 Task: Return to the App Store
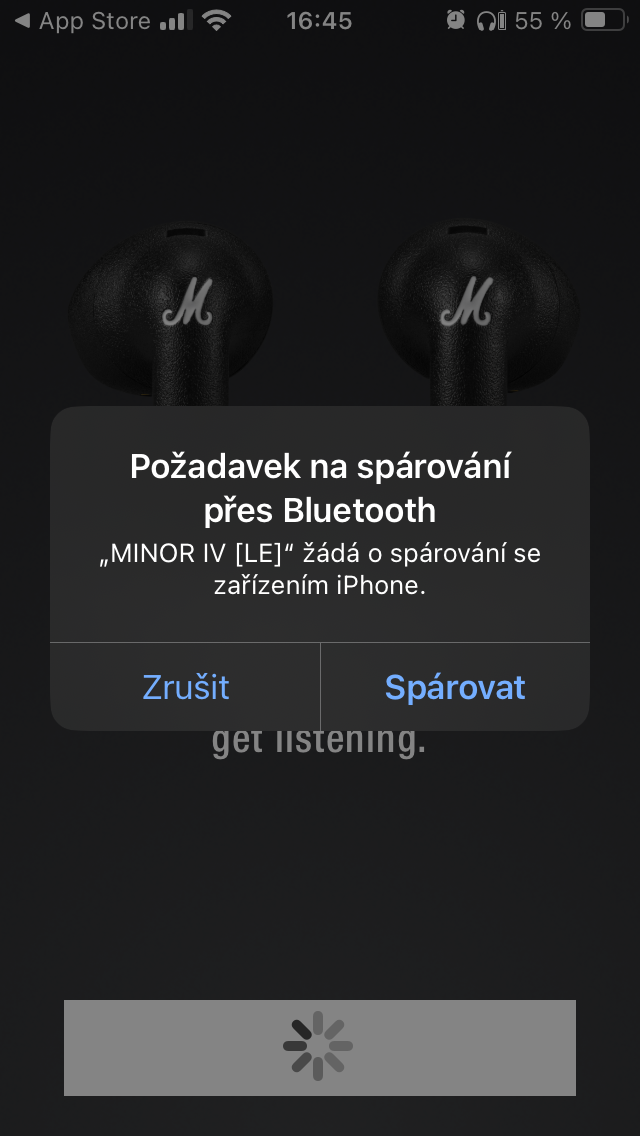click(82, 21)
